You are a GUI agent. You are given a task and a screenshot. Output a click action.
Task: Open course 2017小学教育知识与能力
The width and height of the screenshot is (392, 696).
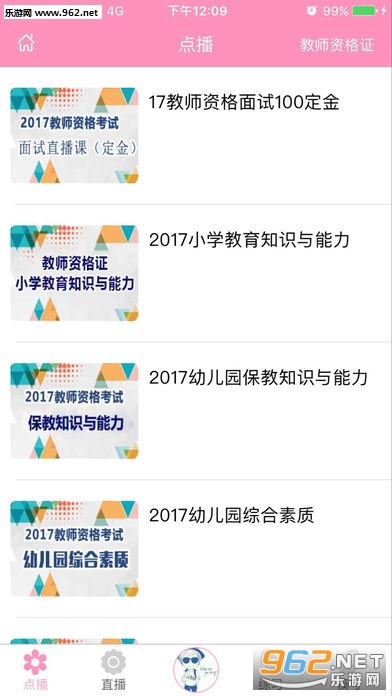click(x=196, y=273)
